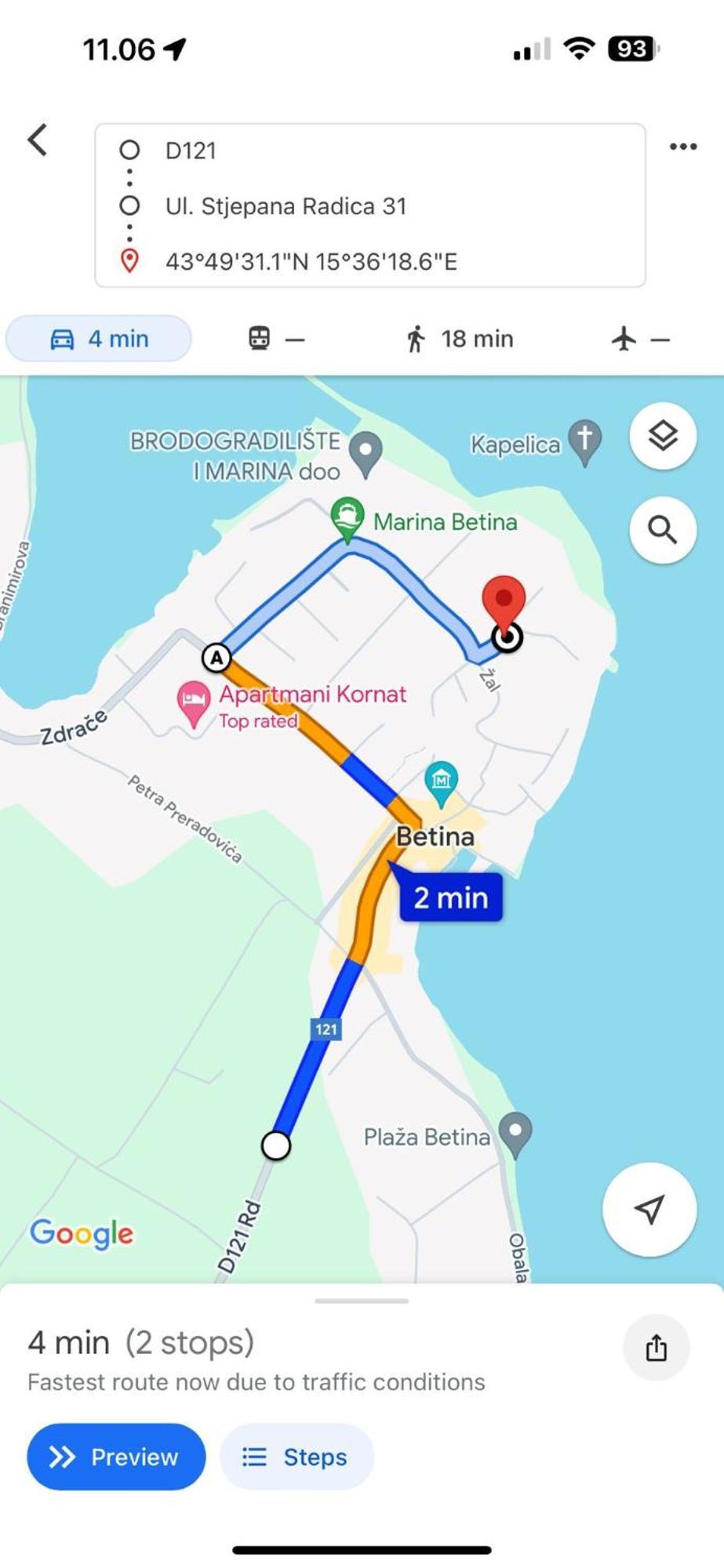Image resolution: width=724 pixels, height=1568 pixels.
Task: Open the Kapelica place pin
Action: (584, 439)
